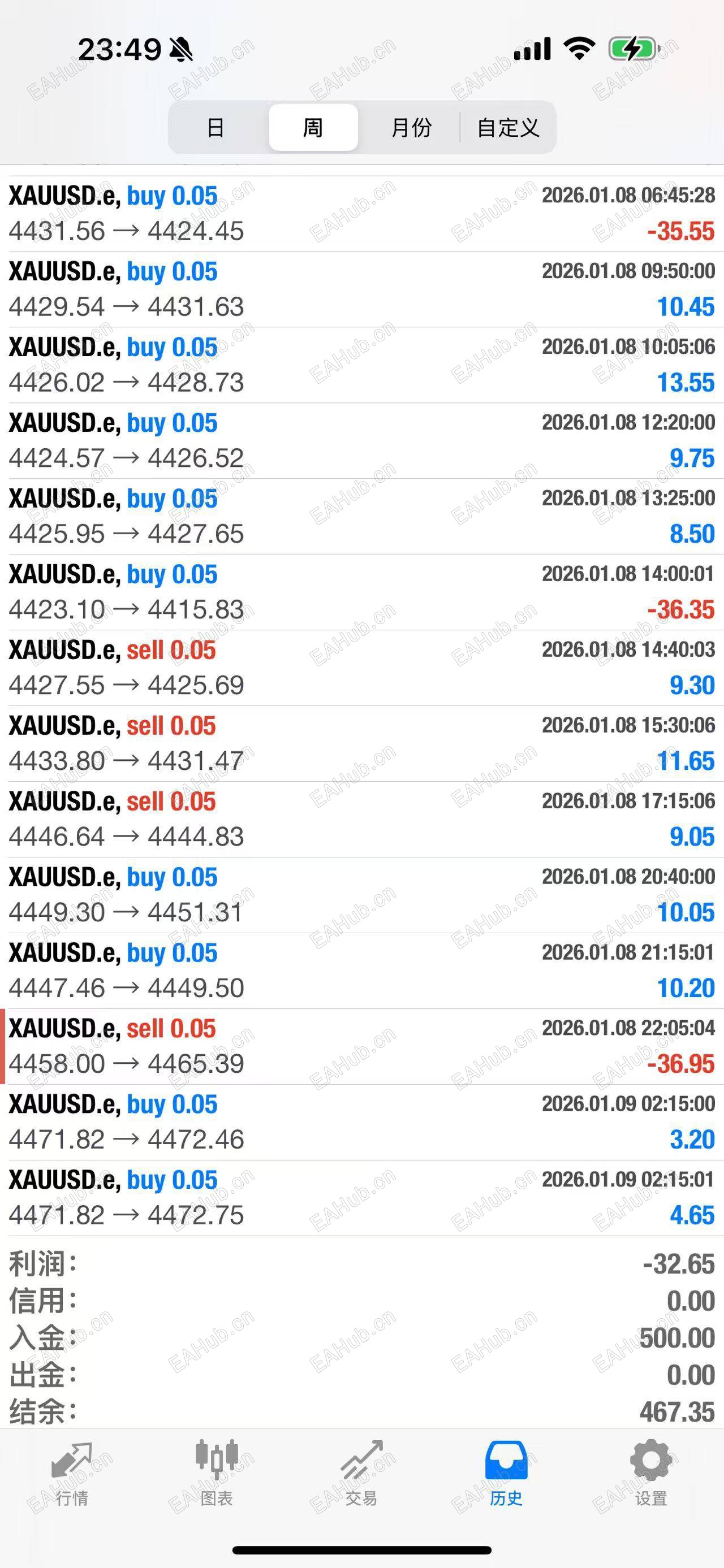Switch to the 交易 trade tab

[x=361, y=1473]
